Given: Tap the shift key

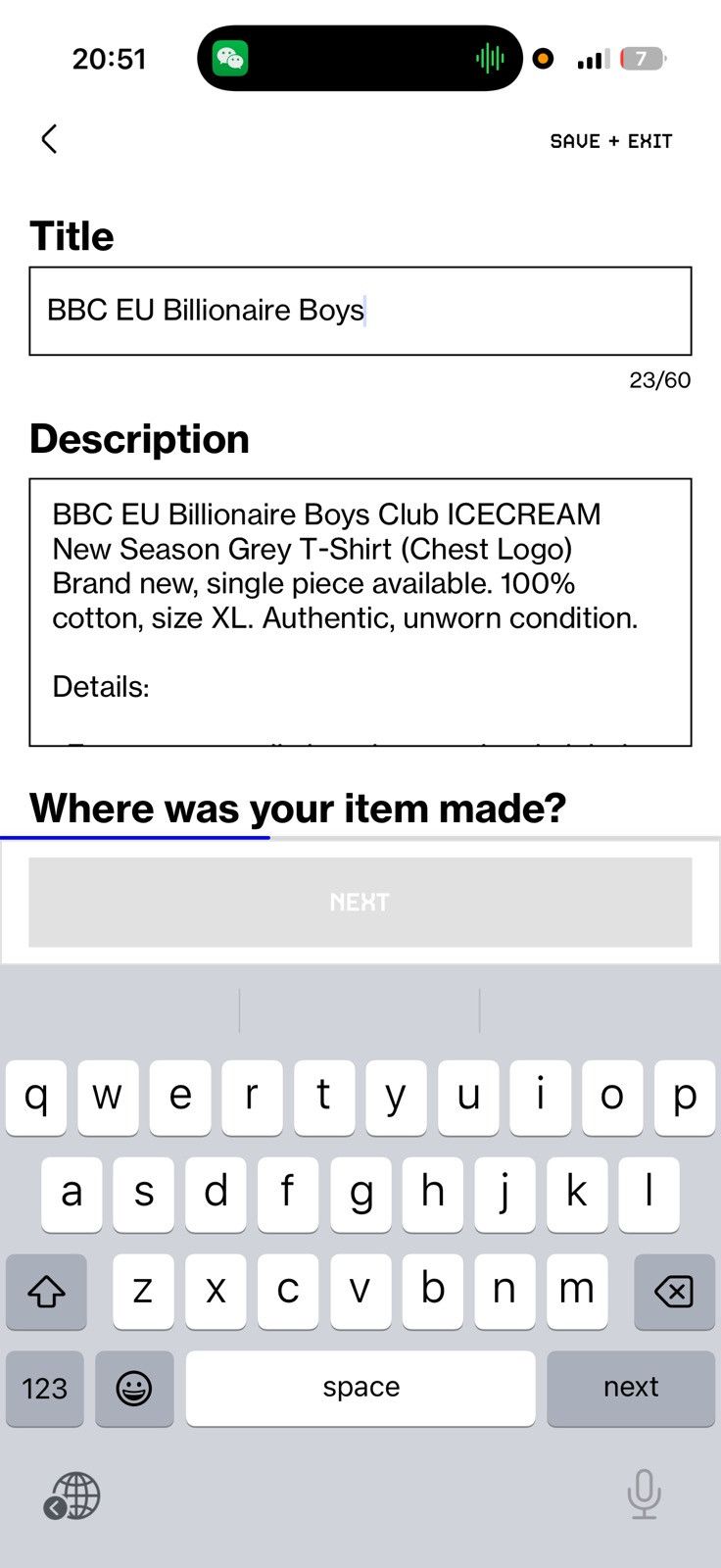Looking at the screenshot, I should pos(46,1292).
